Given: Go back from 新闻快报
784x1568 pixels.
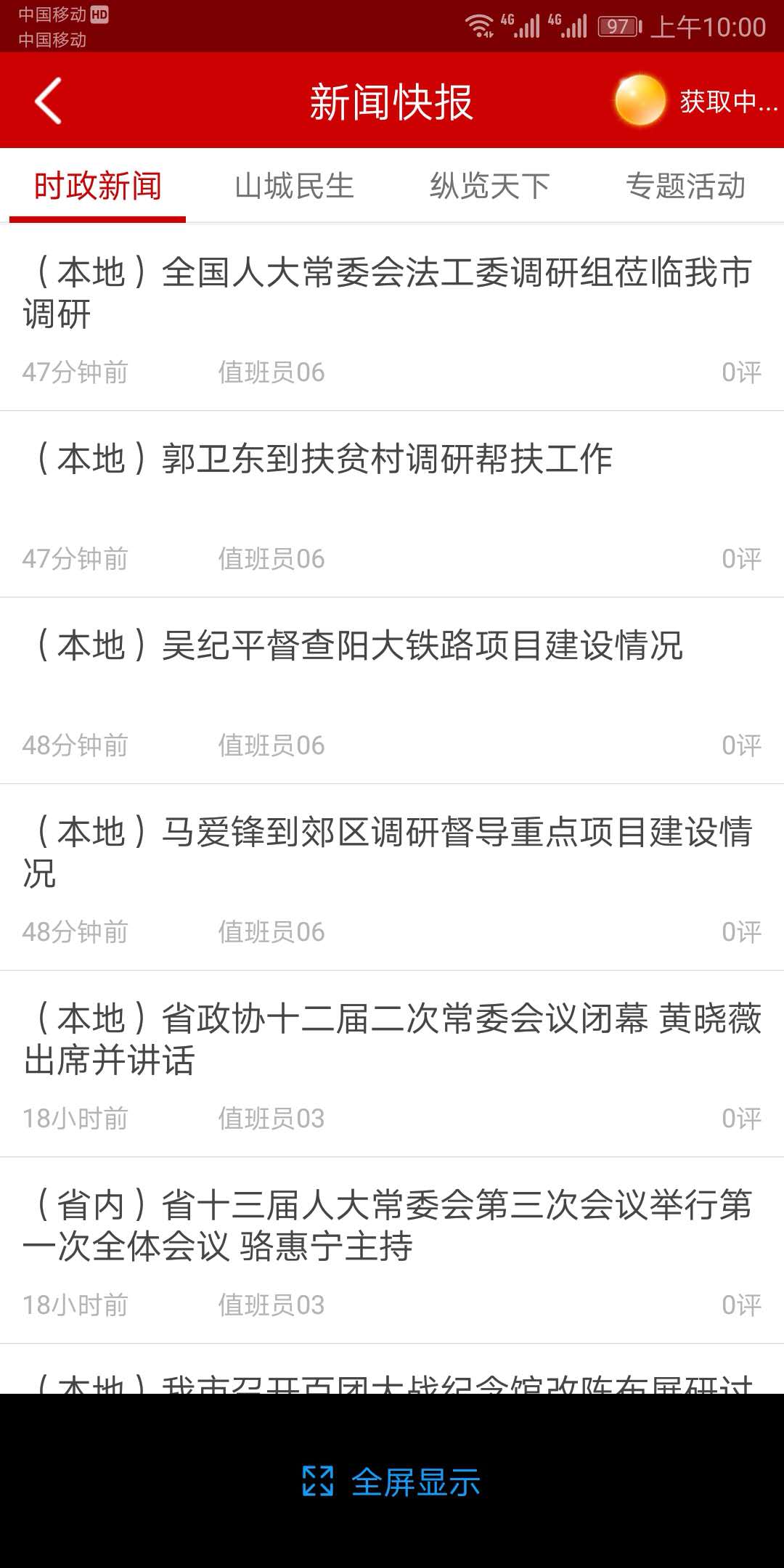Looking at the screenshot, I should tap(48, 101).
